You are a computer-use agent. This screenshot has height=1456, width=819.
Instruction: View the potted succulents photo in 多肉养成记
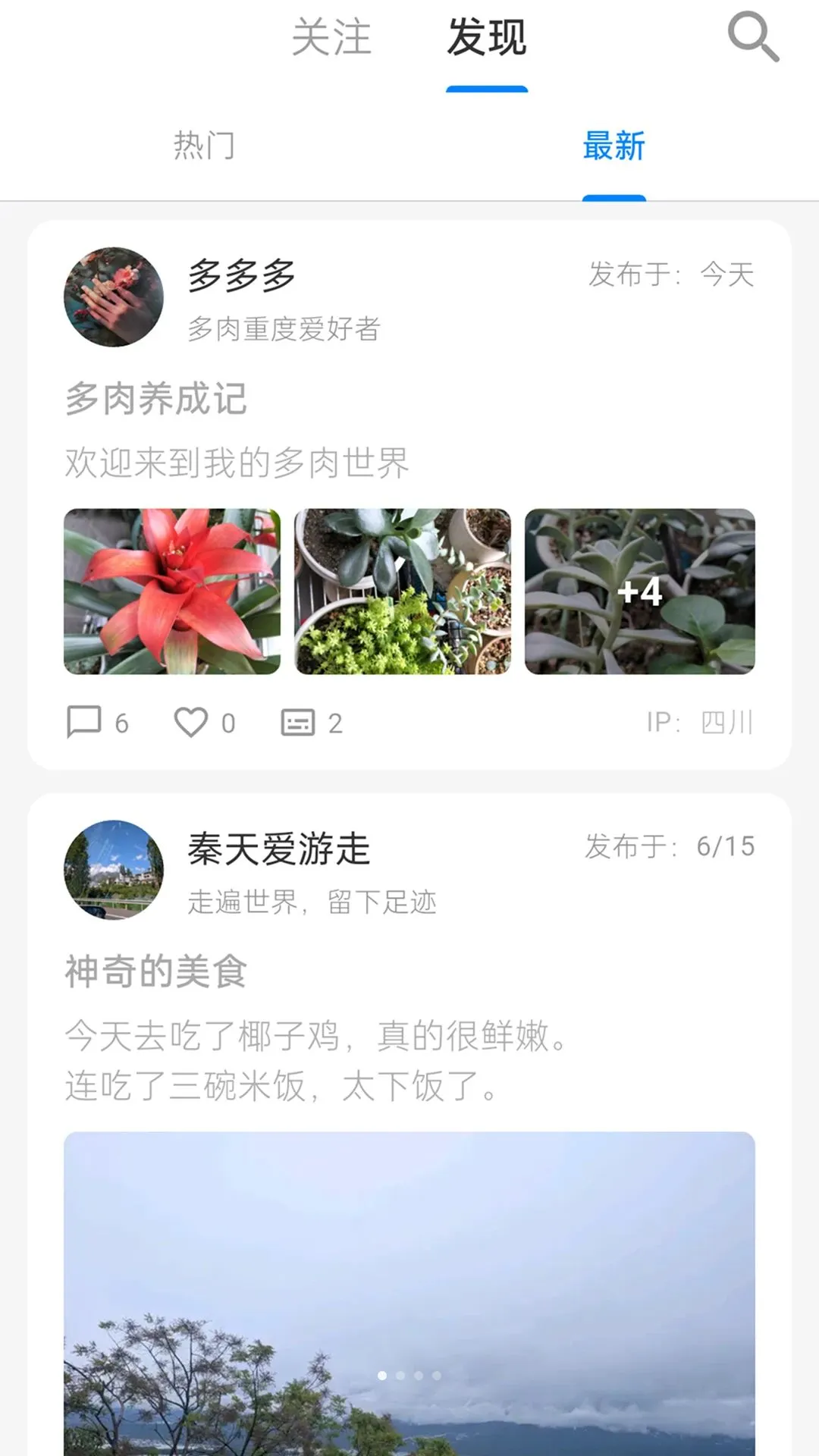[x=403, y=591]
